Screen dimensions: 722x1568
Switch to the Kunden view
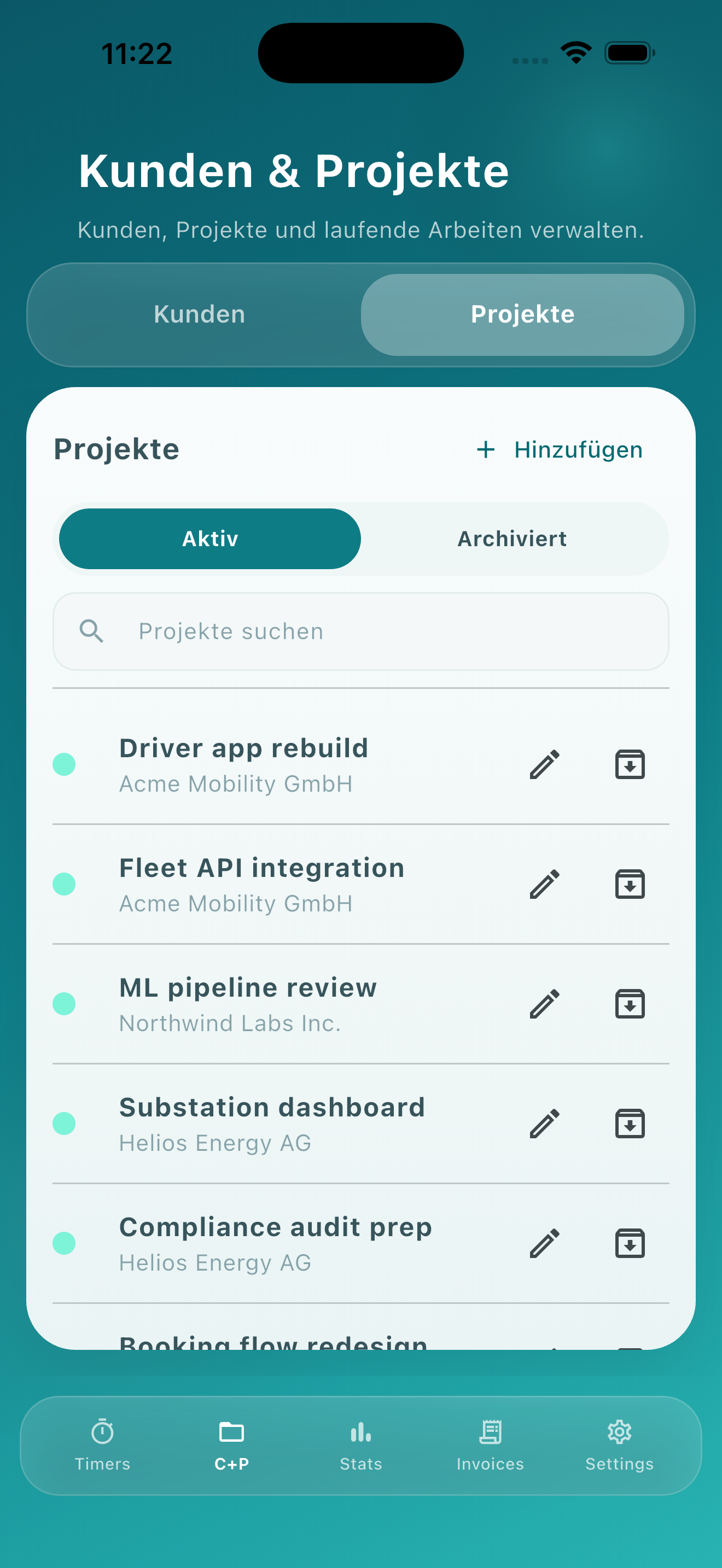point(199,315)
